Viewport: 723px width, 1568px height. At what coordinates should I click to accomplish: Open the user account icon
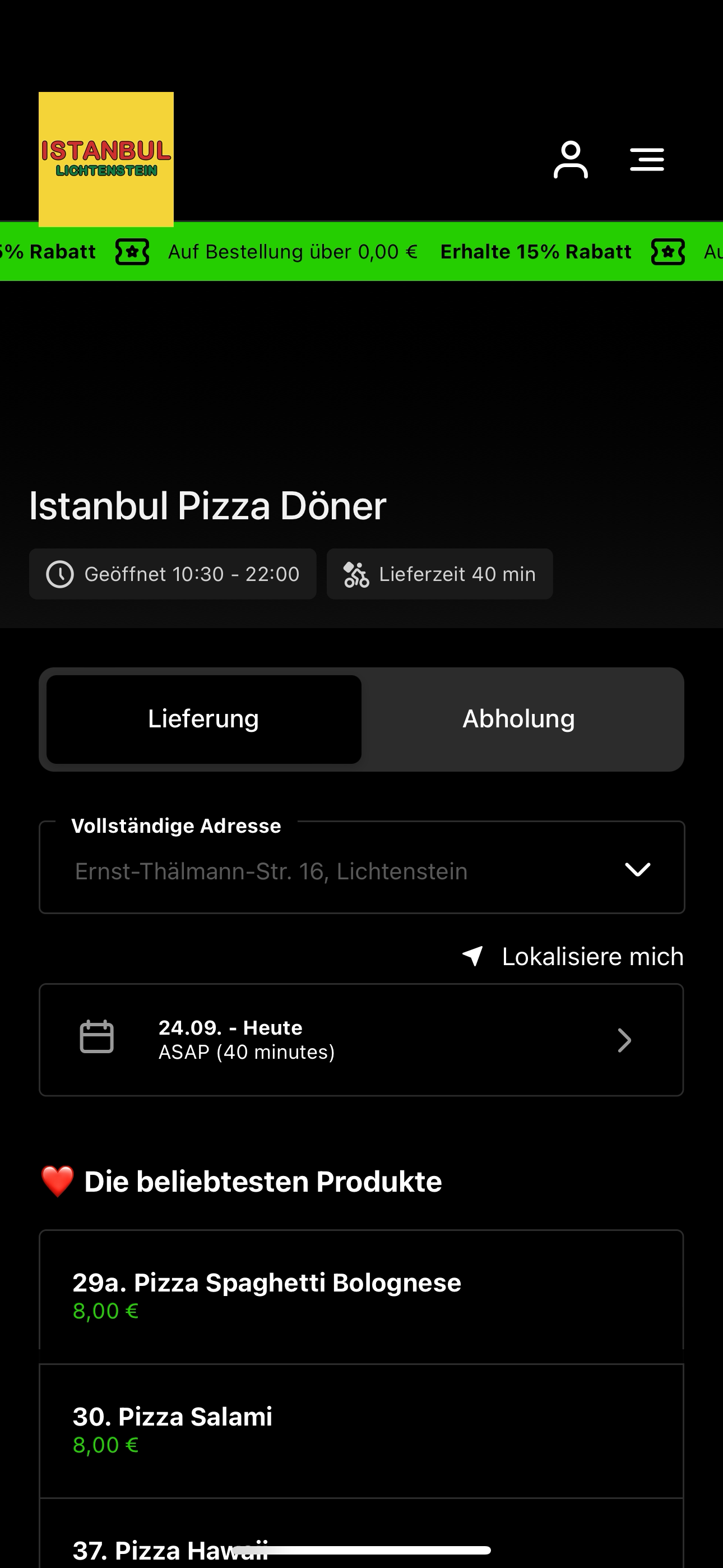click(570, 159)
